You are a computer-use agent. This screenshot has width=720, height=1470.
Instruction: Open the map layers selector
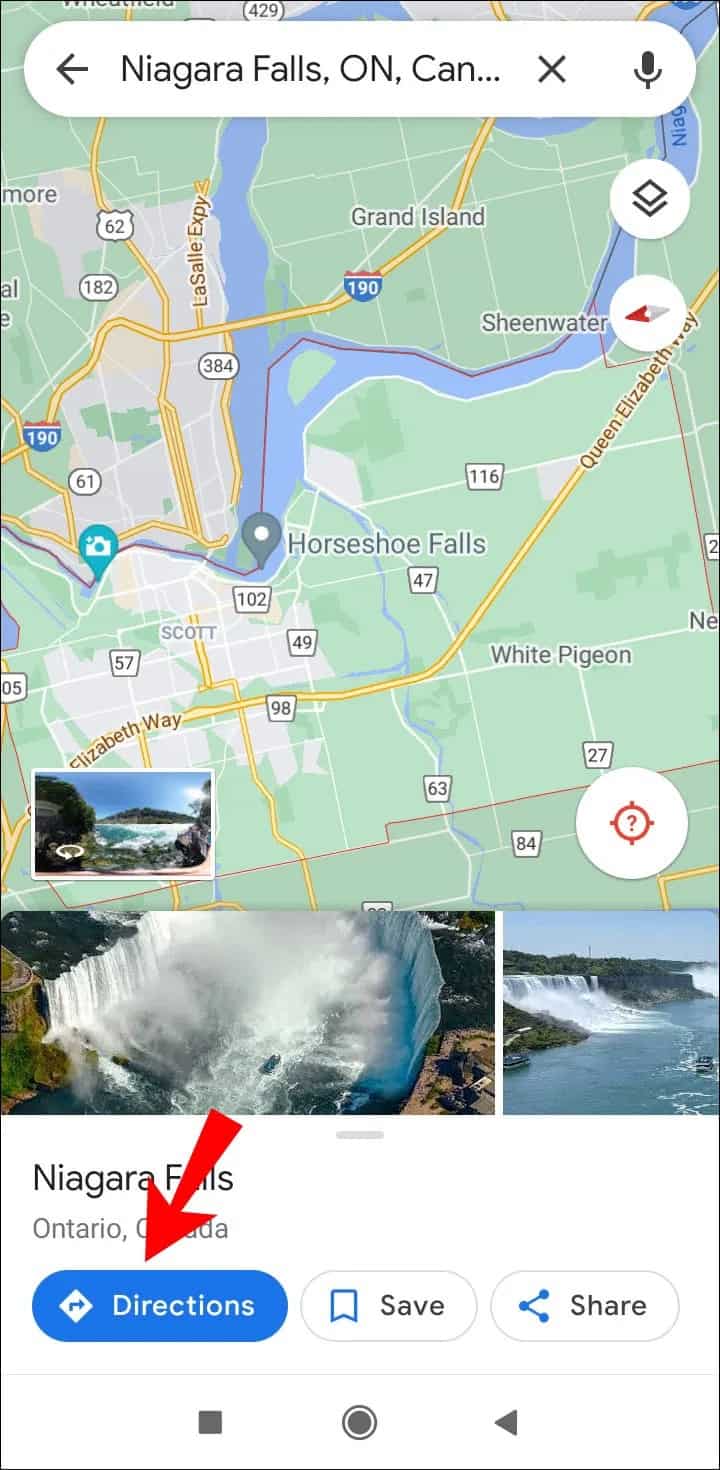pyautogui.click(x=649, y=199)
